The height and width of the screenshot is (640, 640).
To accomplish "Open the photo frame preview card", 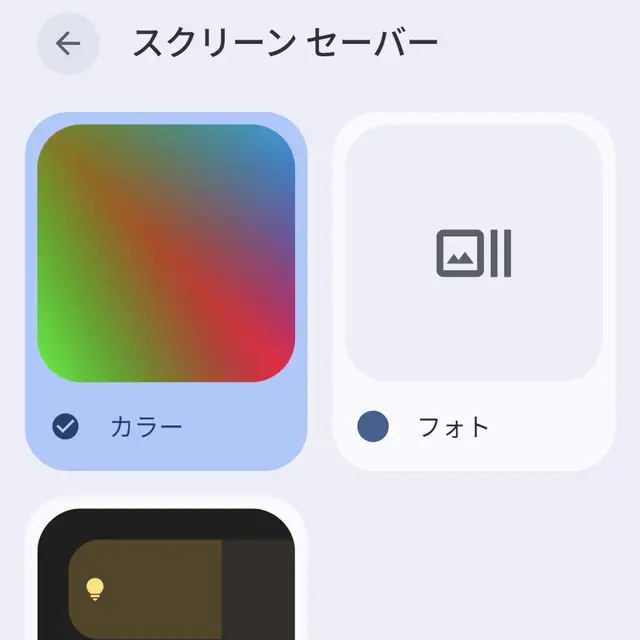I will [x=473, y=253].
